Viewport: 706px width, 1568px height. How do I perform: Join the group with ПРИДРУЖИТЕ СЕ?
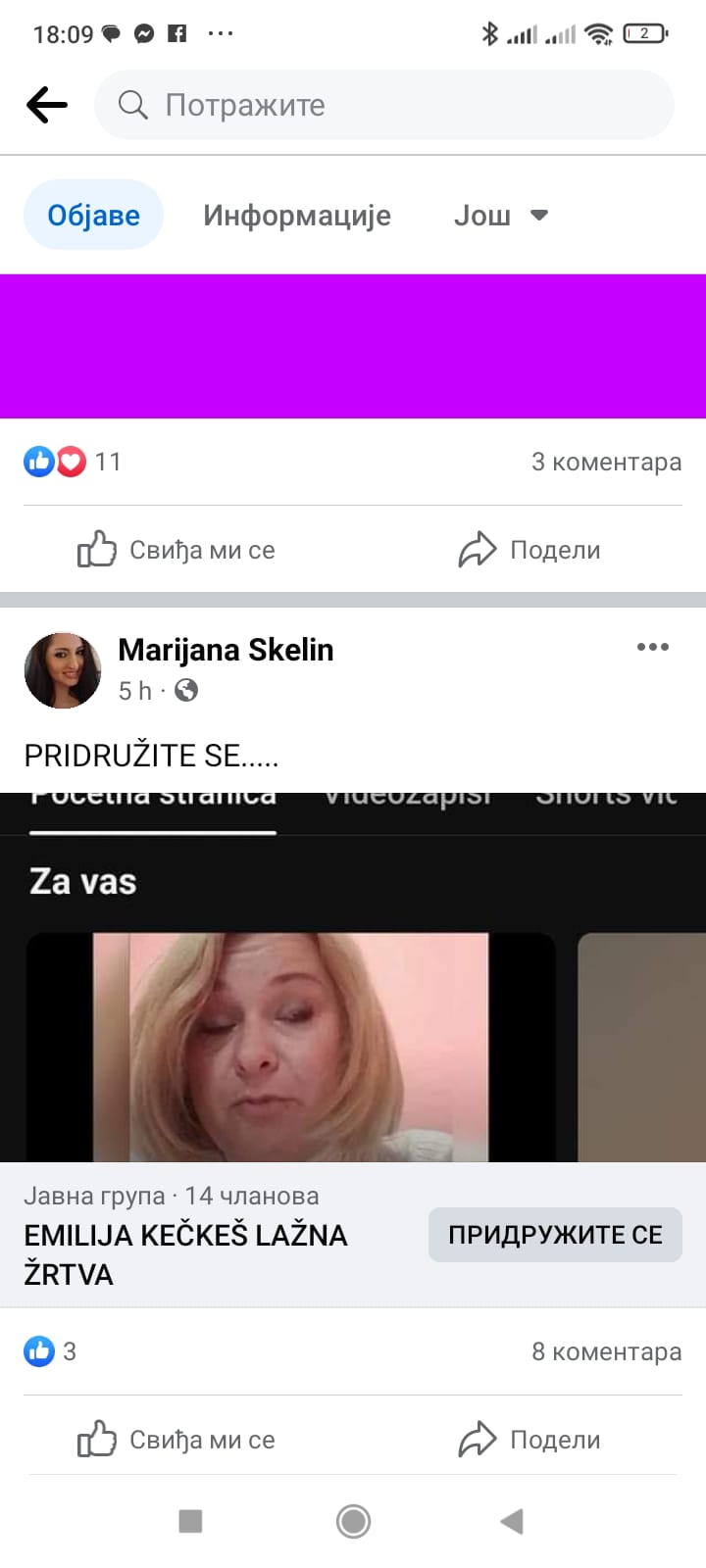555,1235
